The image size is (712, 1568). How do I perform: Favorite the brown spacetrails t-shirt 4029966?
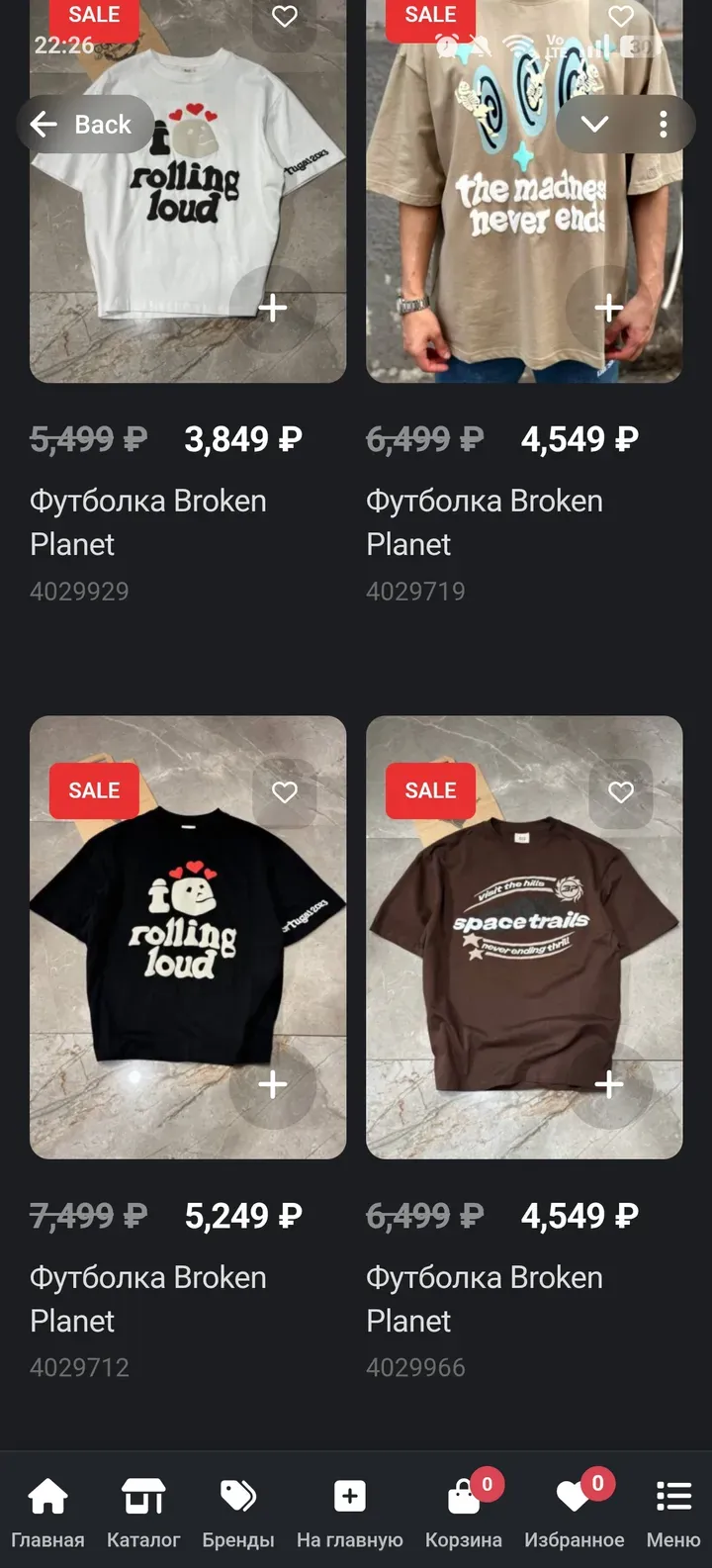621,791
